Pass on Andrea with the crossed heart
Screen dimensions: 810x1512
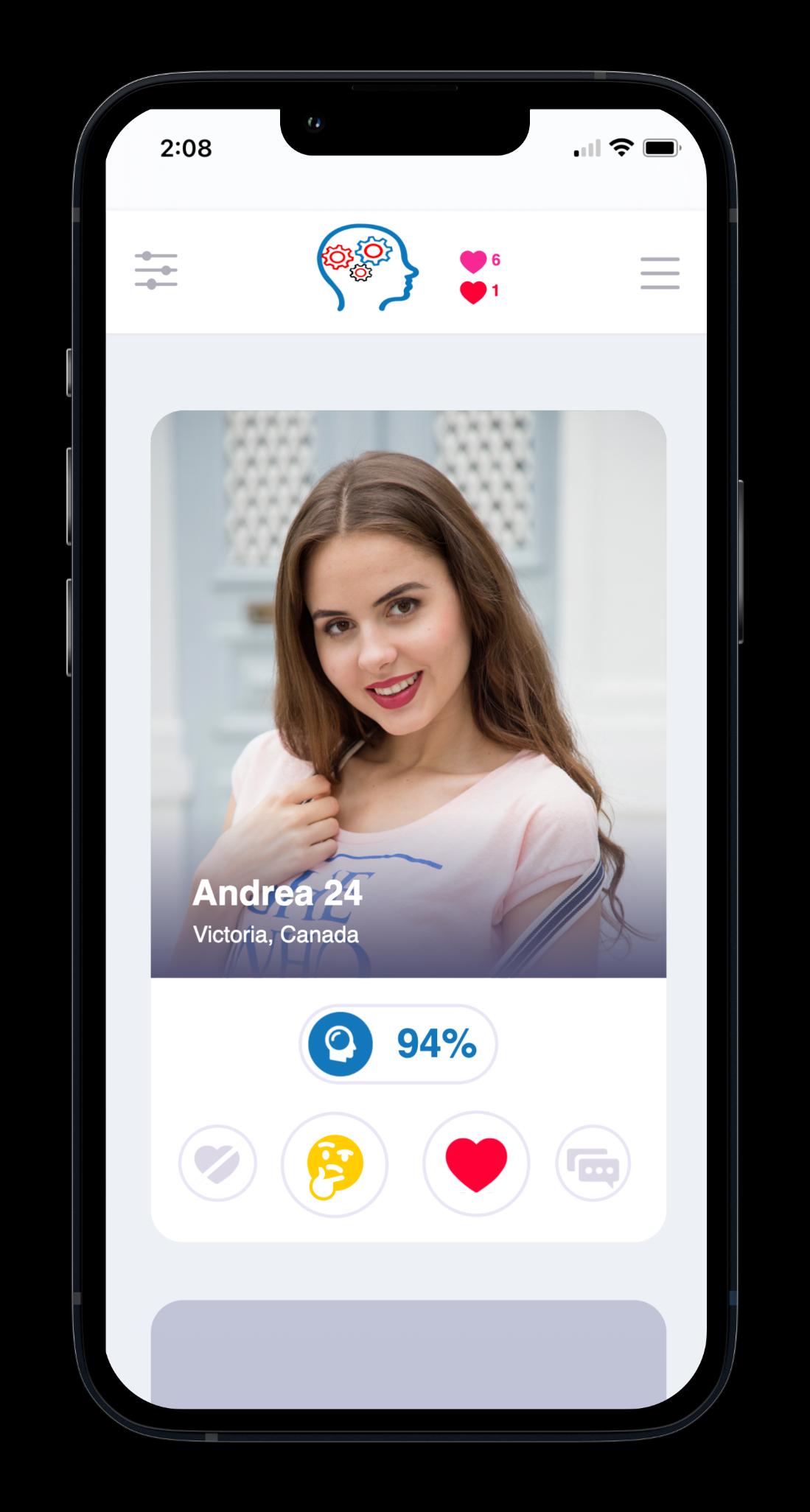pyautogui.click(x=217, y=1164)
